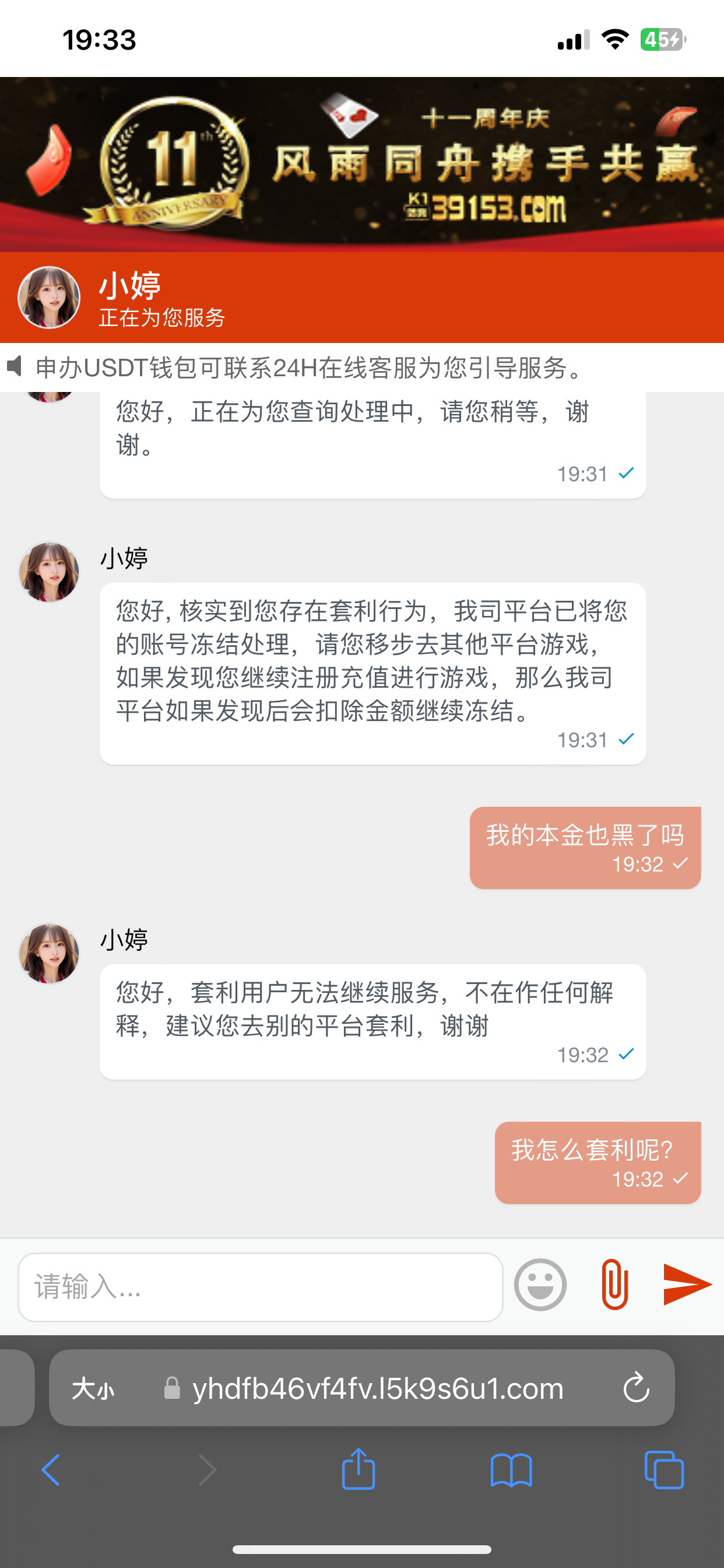Image resolution: width=724 pixels, height=1568 pixels.
Task: Open the 11th anniversary banner
Action: point(362,164)
